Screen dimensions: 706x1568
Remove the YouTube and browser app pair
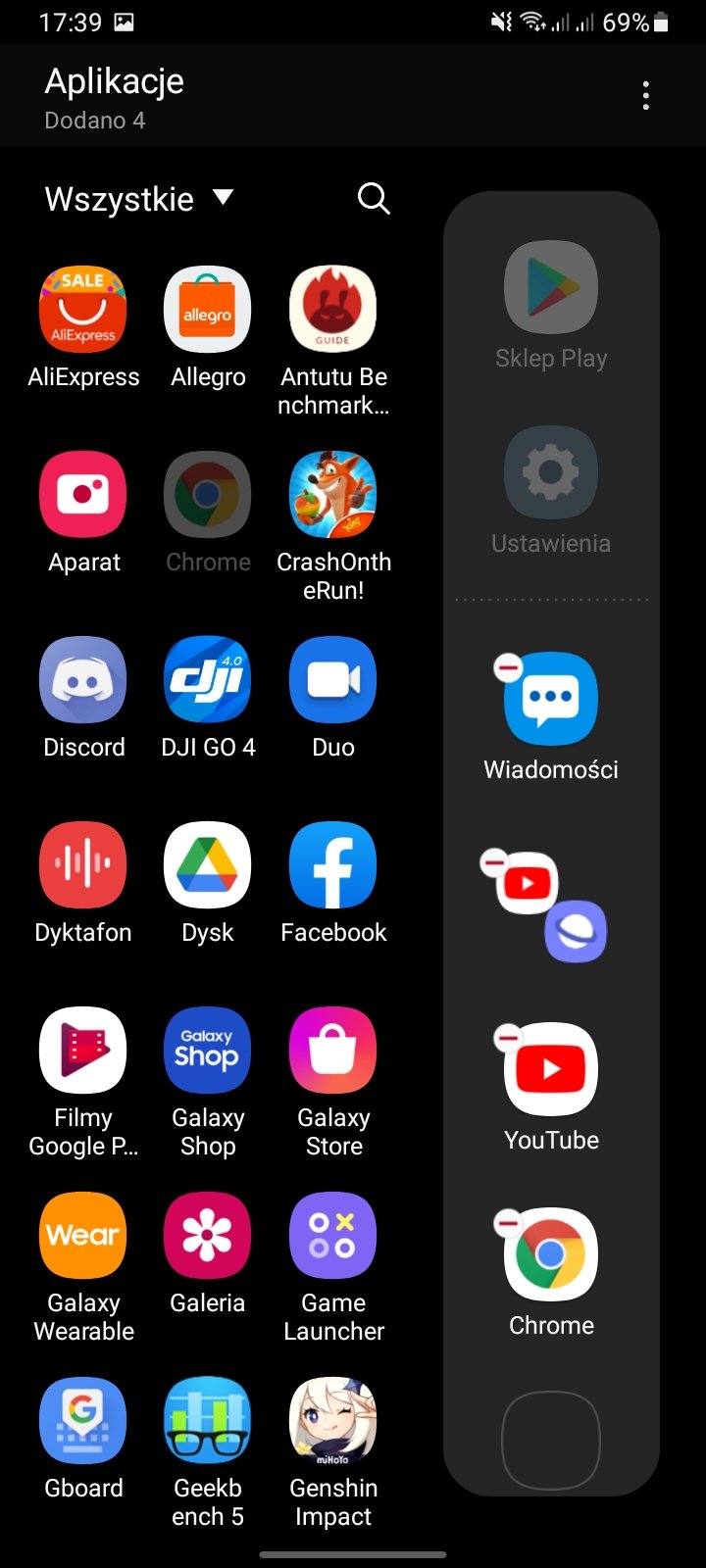click(x=493, y=863)
